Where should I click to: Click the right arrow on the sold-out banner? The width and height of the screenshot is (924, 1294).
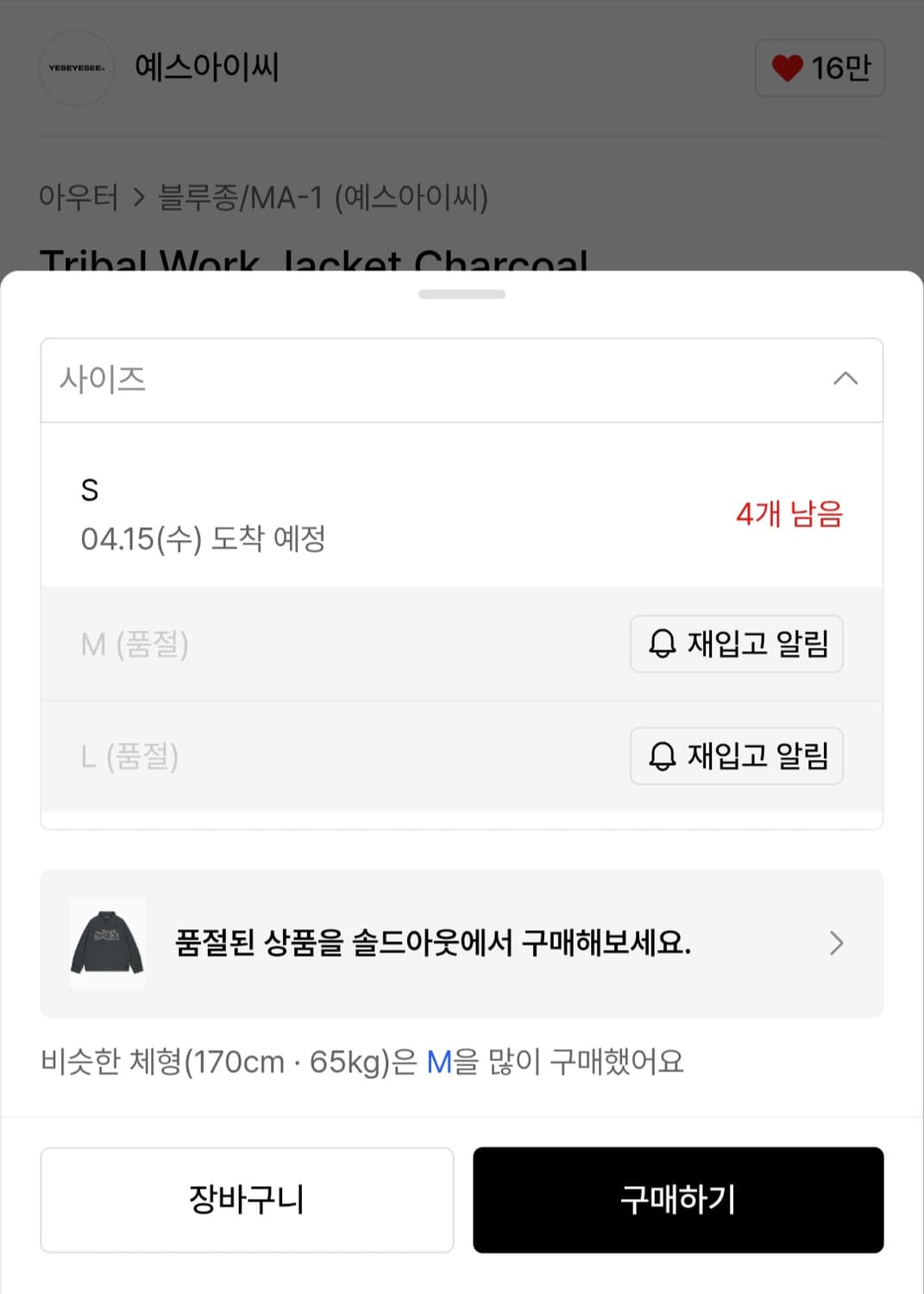point(835,944)
